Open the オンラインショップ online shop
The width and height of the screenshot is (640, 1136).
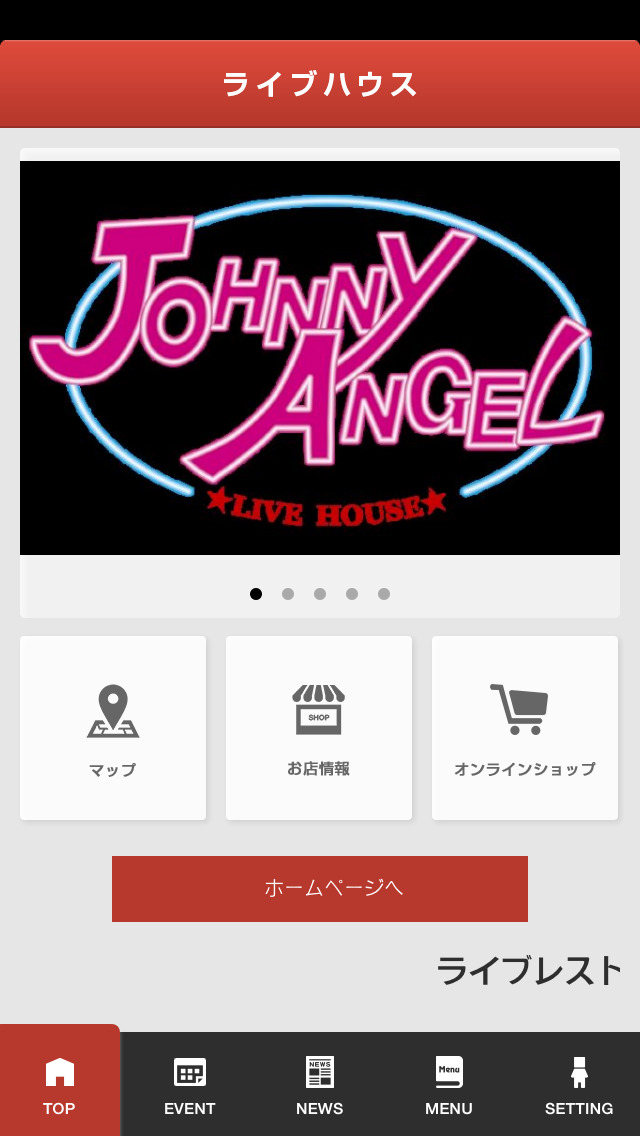point(525,728)
